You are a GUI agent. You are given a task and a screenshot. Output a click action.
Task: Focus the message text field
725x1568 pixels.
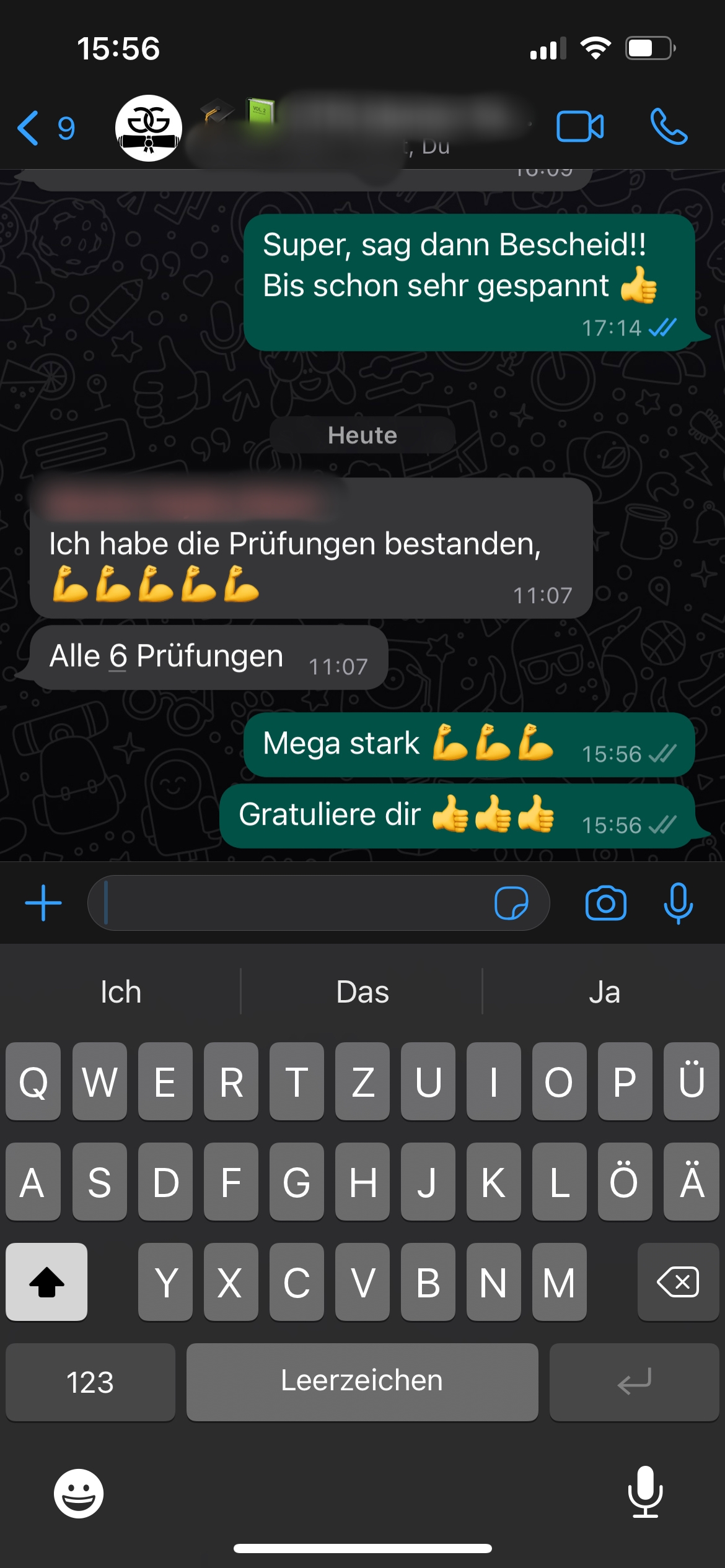(x=291, y=903)
